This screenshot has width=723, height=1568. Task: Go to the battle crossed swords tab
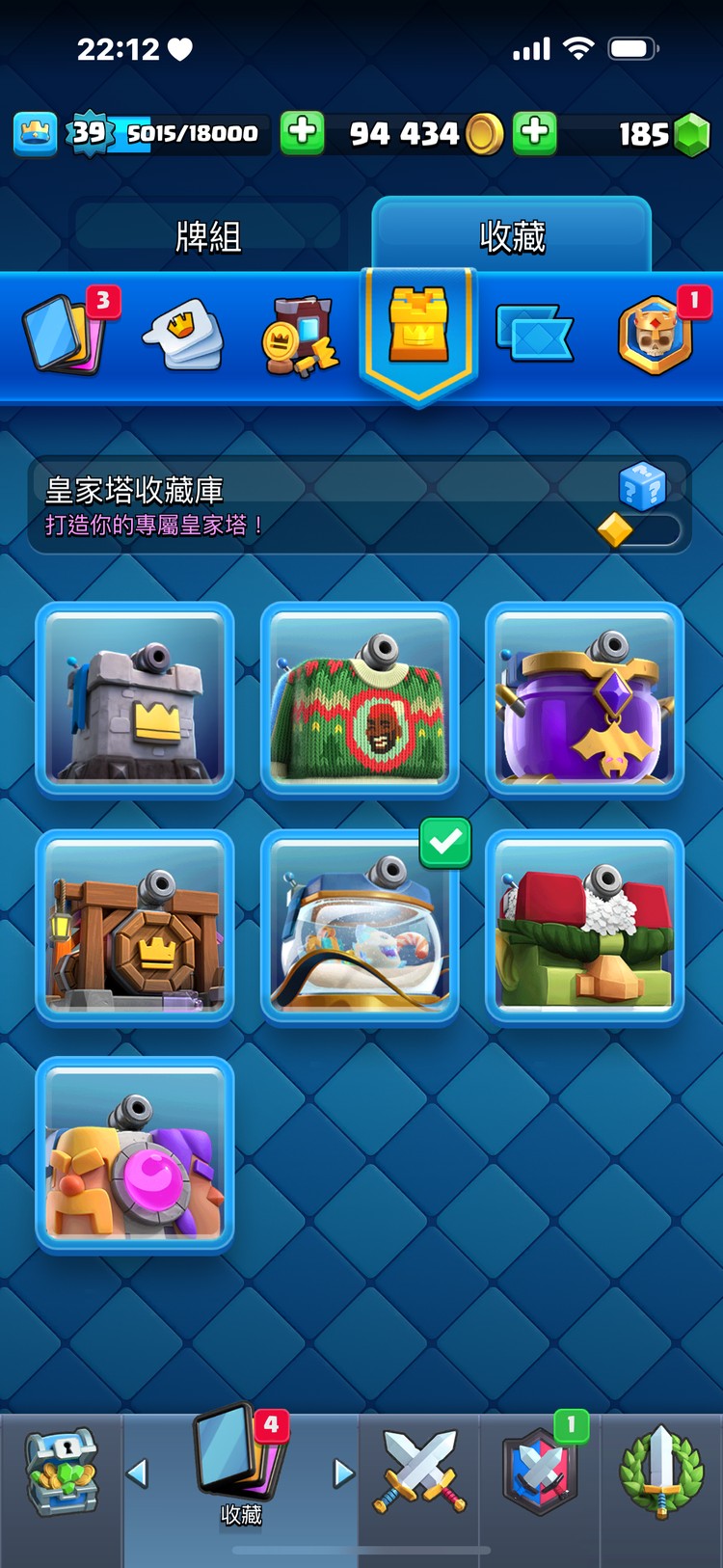click(419, 1472)
